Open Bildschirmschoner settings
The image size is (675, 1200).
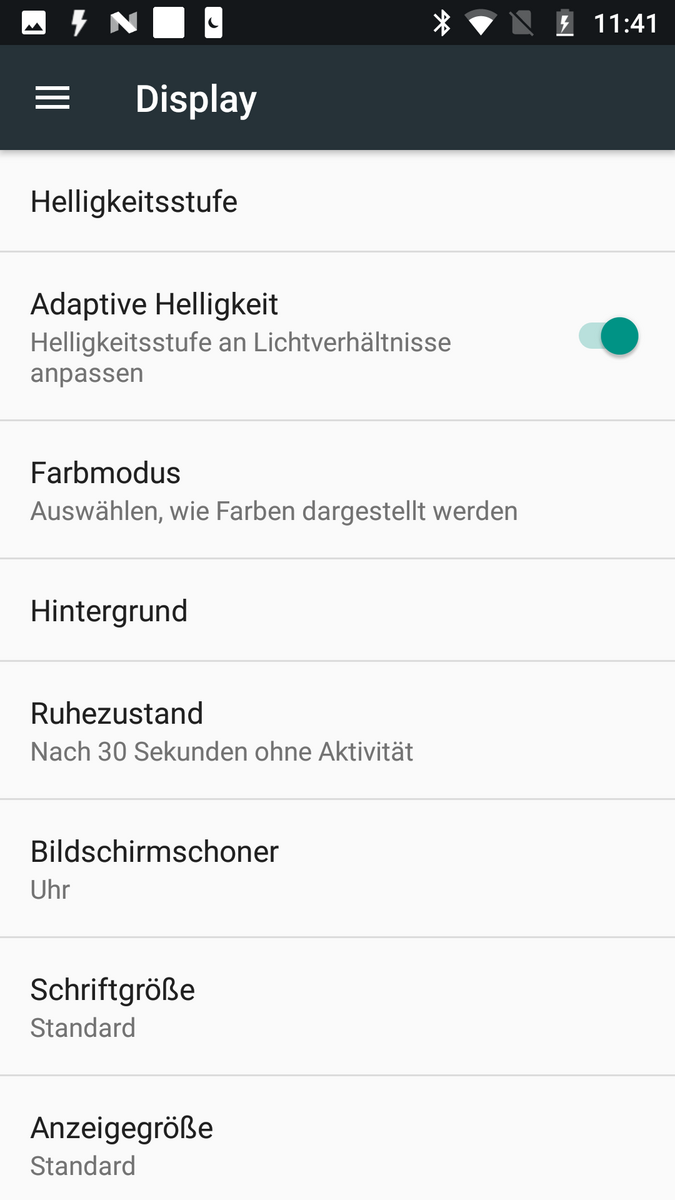(x=337, y=868)
